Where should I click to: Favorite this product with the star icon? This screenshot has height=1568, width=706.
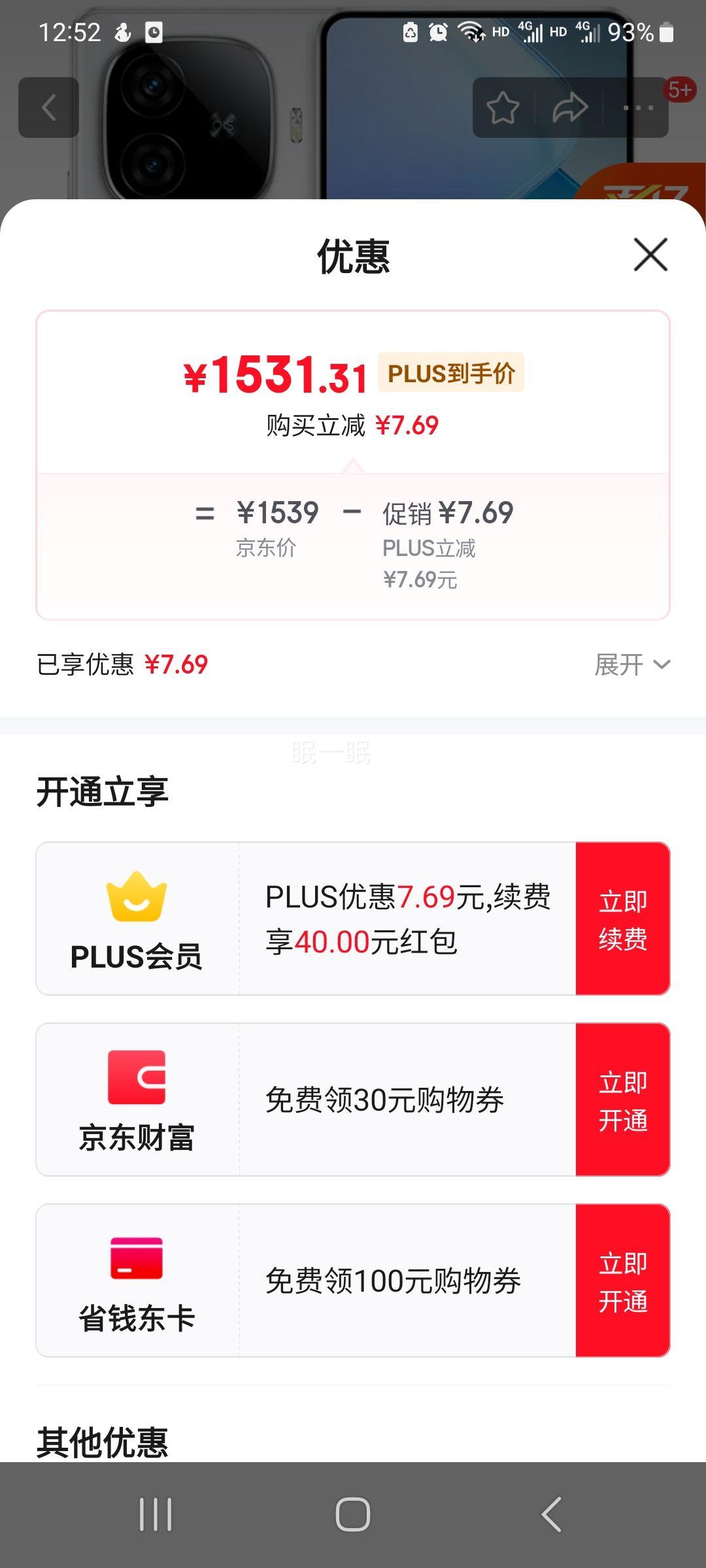(503, 108)
